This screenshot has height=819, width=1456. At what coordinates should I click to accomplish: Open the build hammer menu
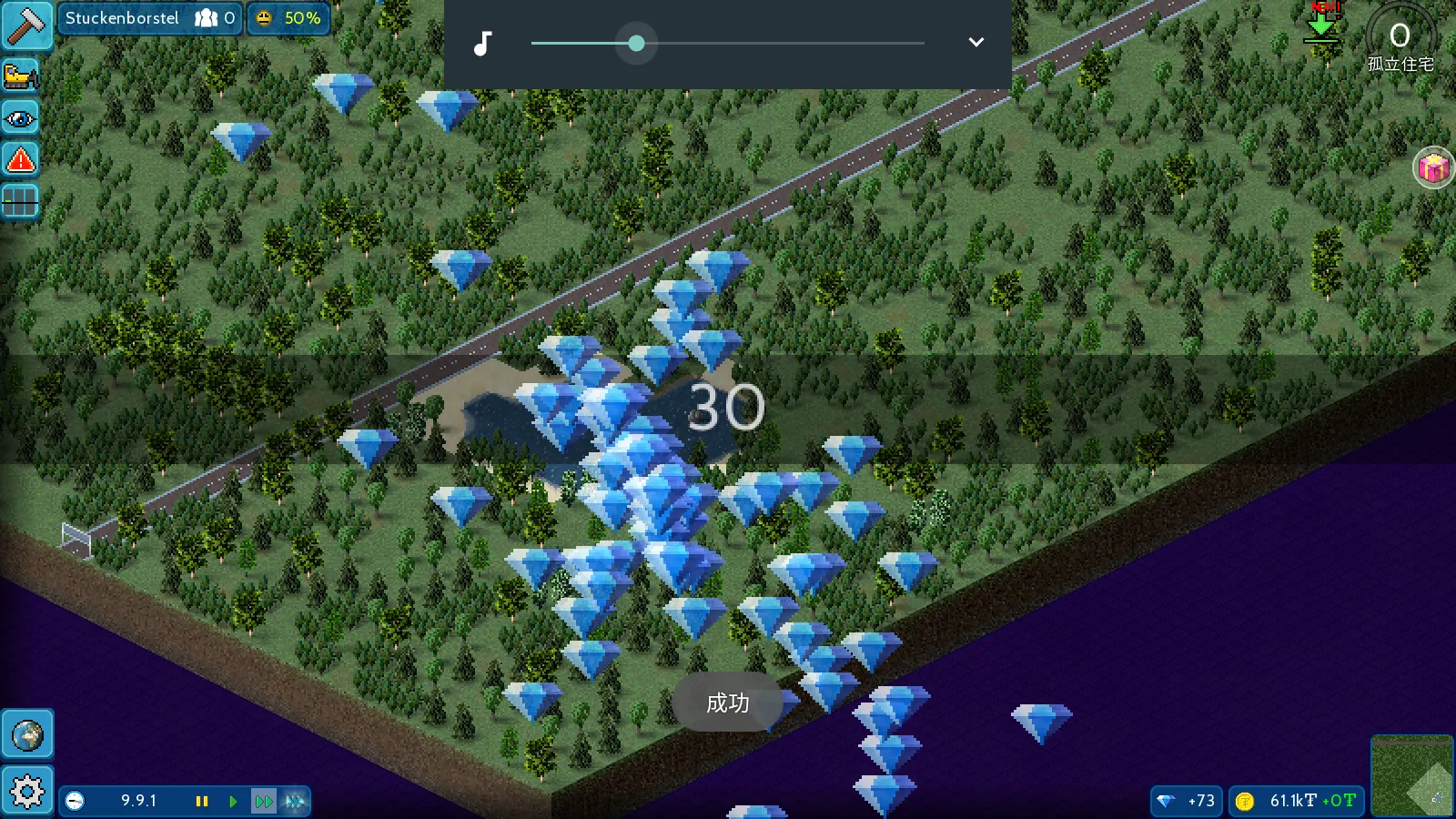(26, 25)
